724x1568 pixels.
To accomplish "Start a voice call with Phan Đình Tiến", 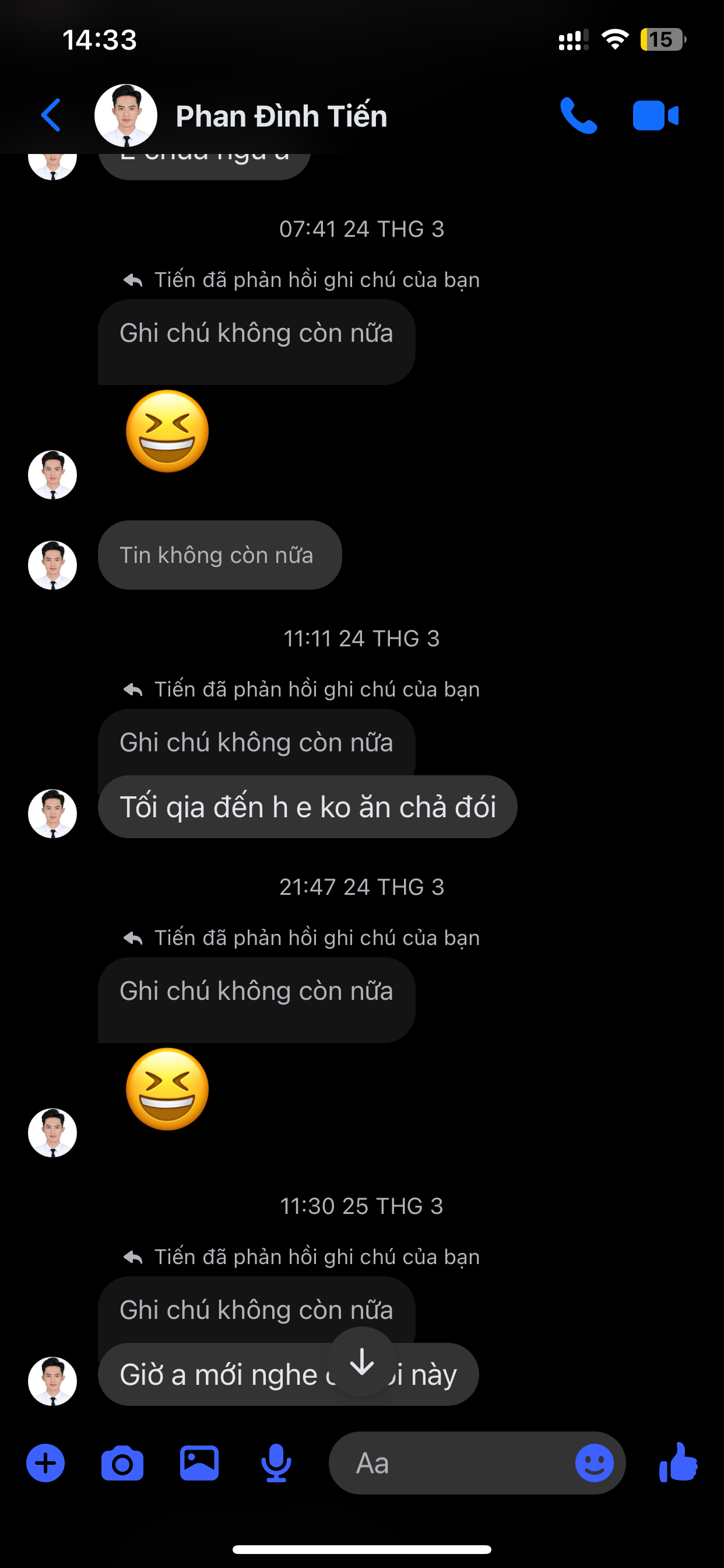I will [578, 115].
